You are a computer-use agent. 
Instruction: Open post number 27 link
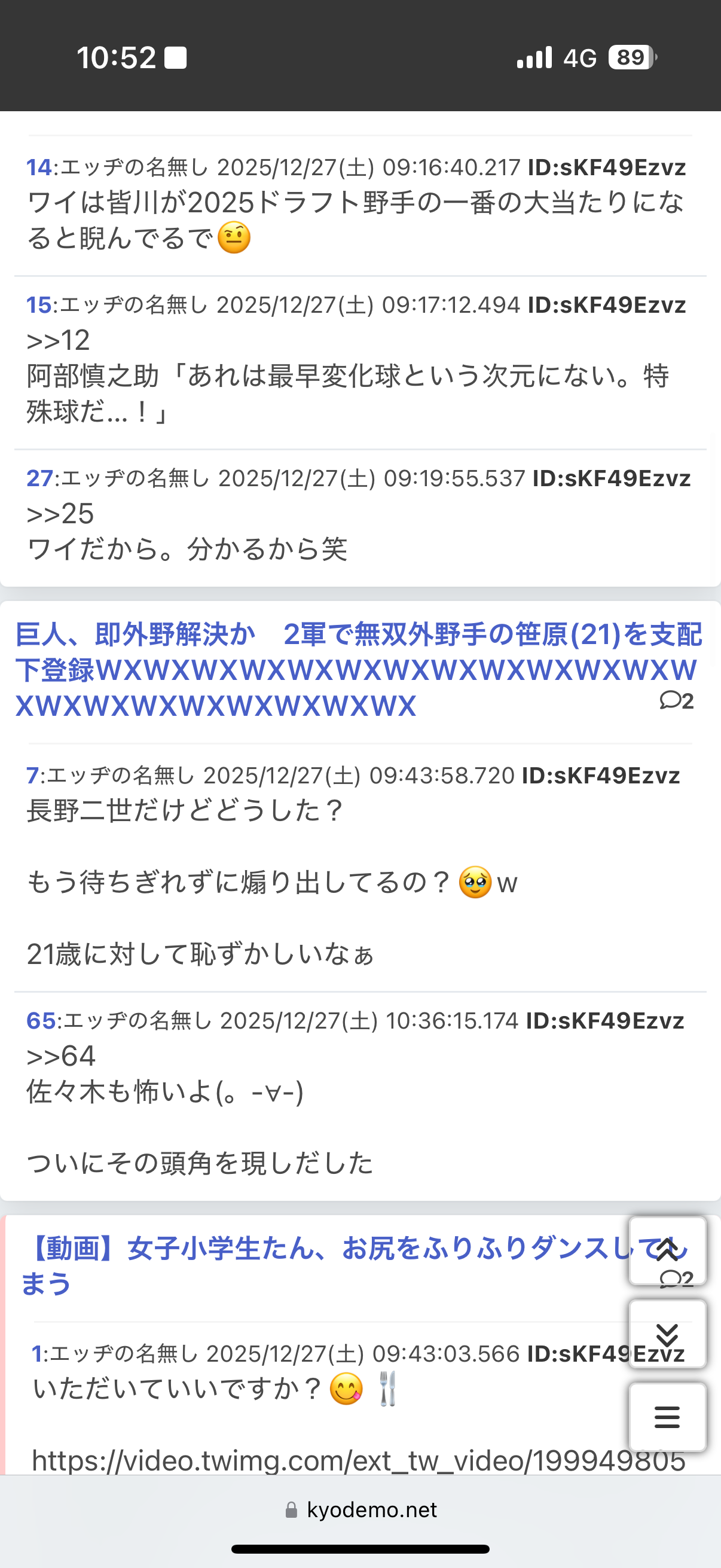tap(39, 478)
